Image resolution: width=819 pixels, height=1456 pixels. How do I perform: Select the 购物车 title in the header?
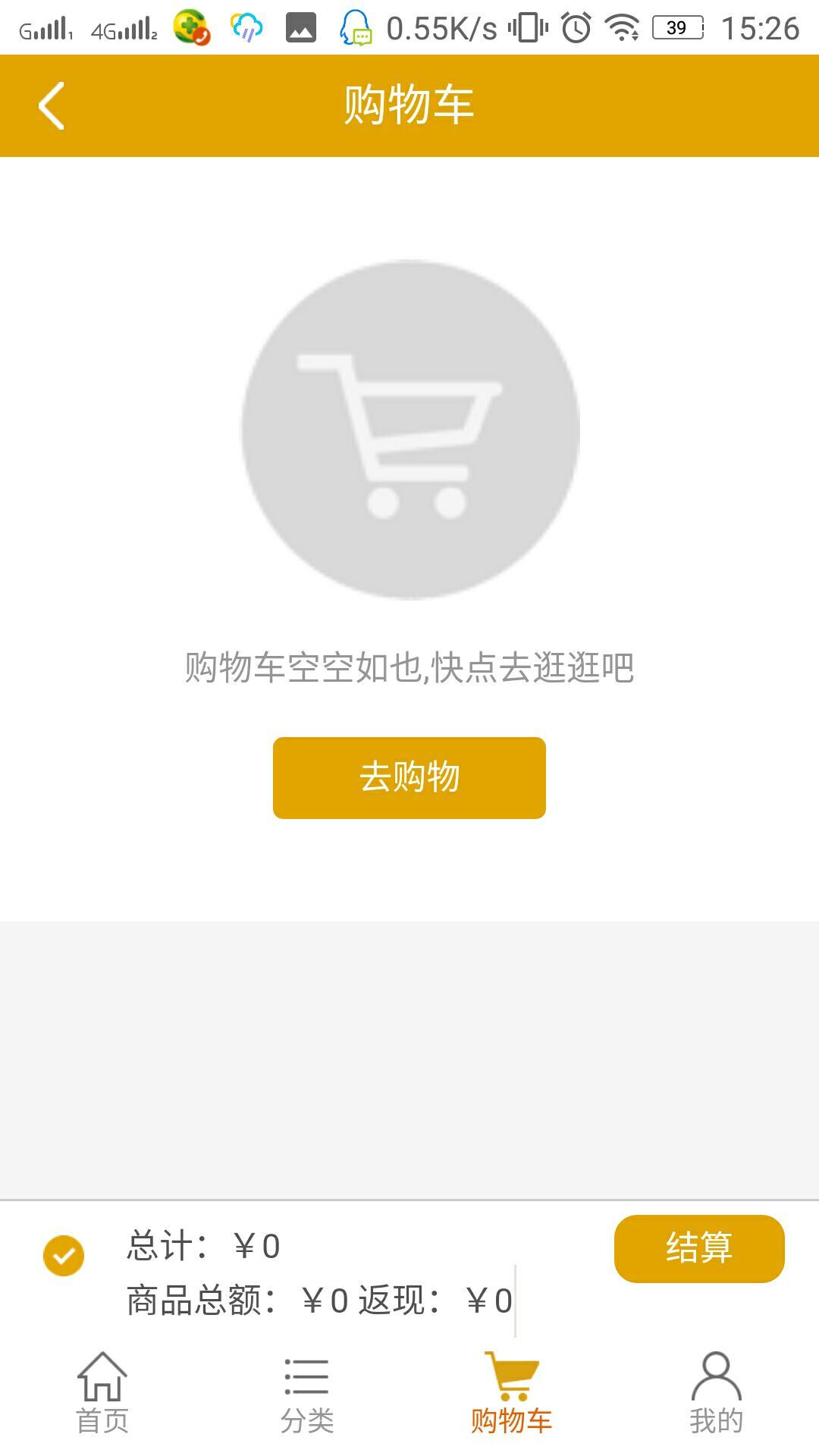coord(409,106)
